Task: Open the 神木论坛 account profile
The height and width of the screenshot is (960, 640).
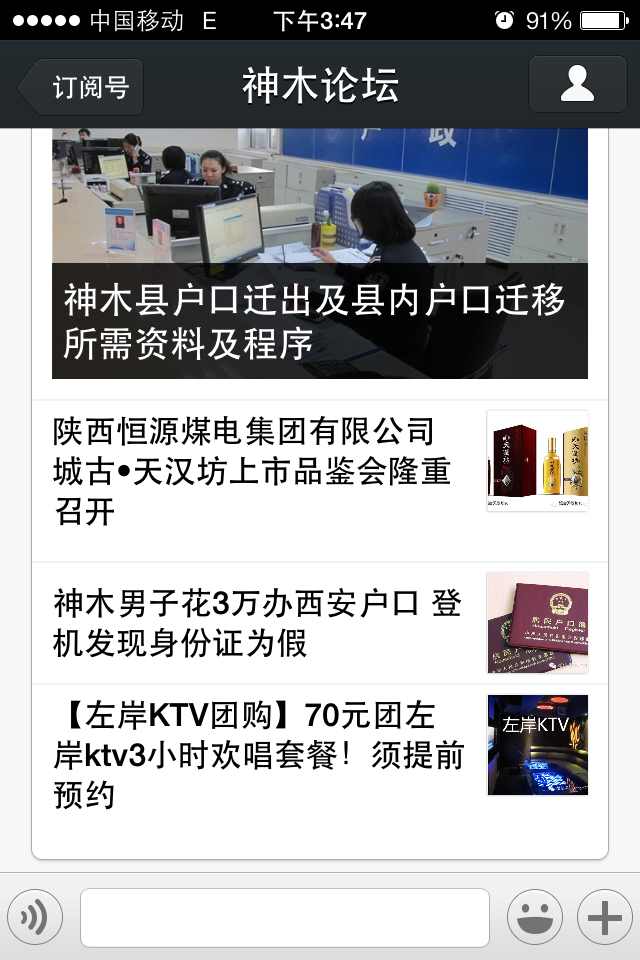Action: [x=577, y=85]
